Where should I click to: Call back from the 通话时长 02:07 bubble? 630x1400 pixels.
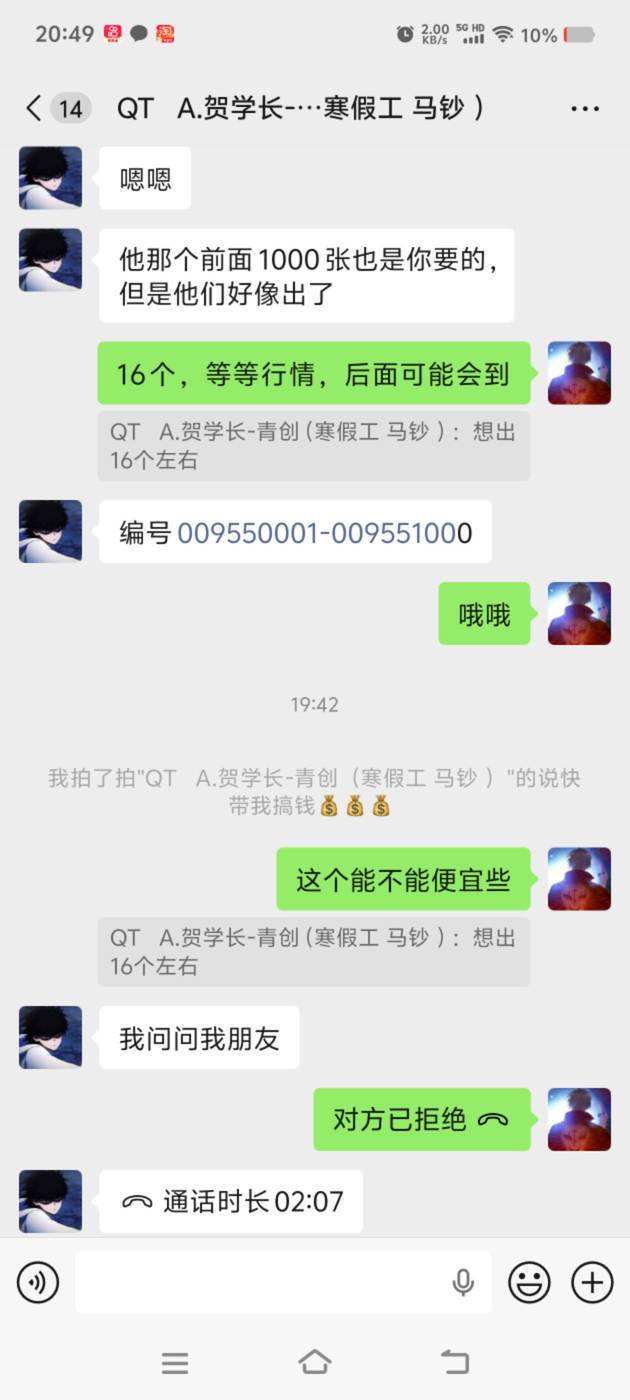click(231, 1201)
